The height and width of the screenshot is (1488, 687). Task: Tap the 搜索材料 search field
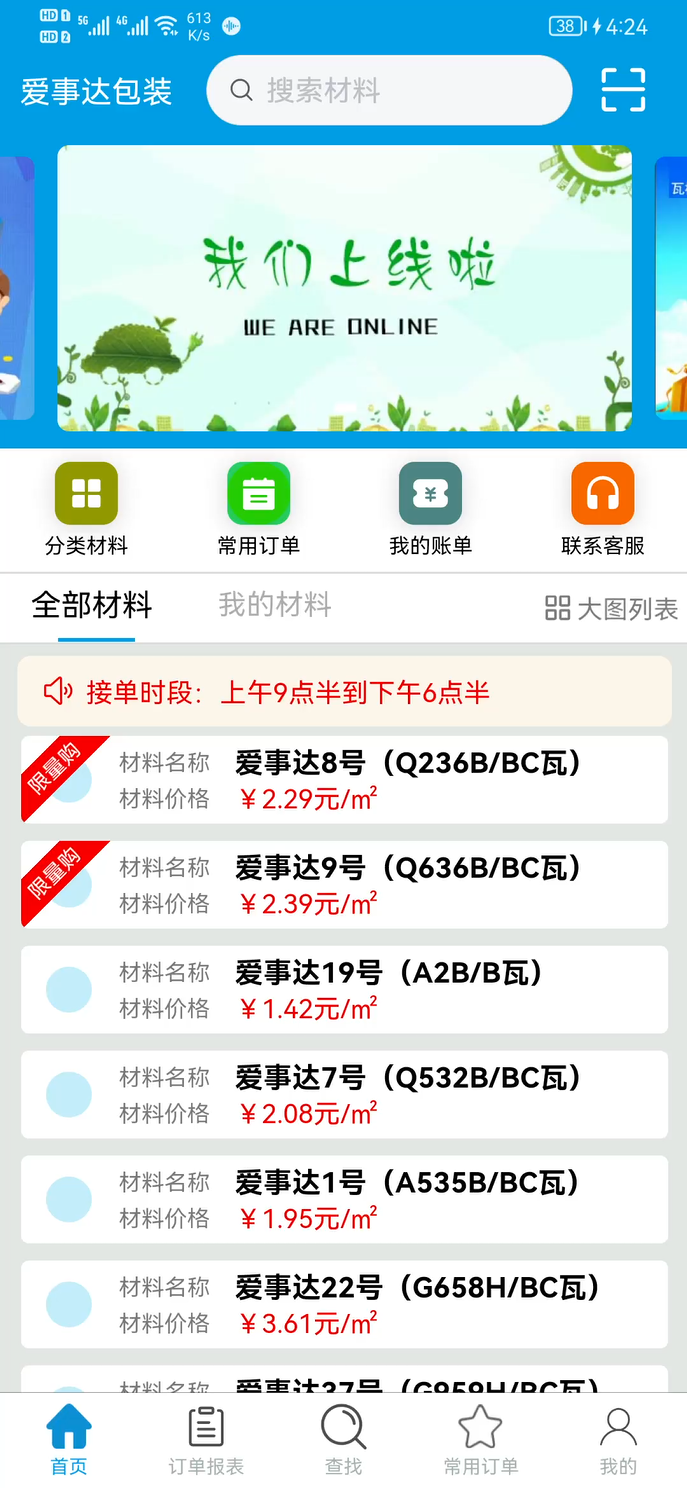388,91
